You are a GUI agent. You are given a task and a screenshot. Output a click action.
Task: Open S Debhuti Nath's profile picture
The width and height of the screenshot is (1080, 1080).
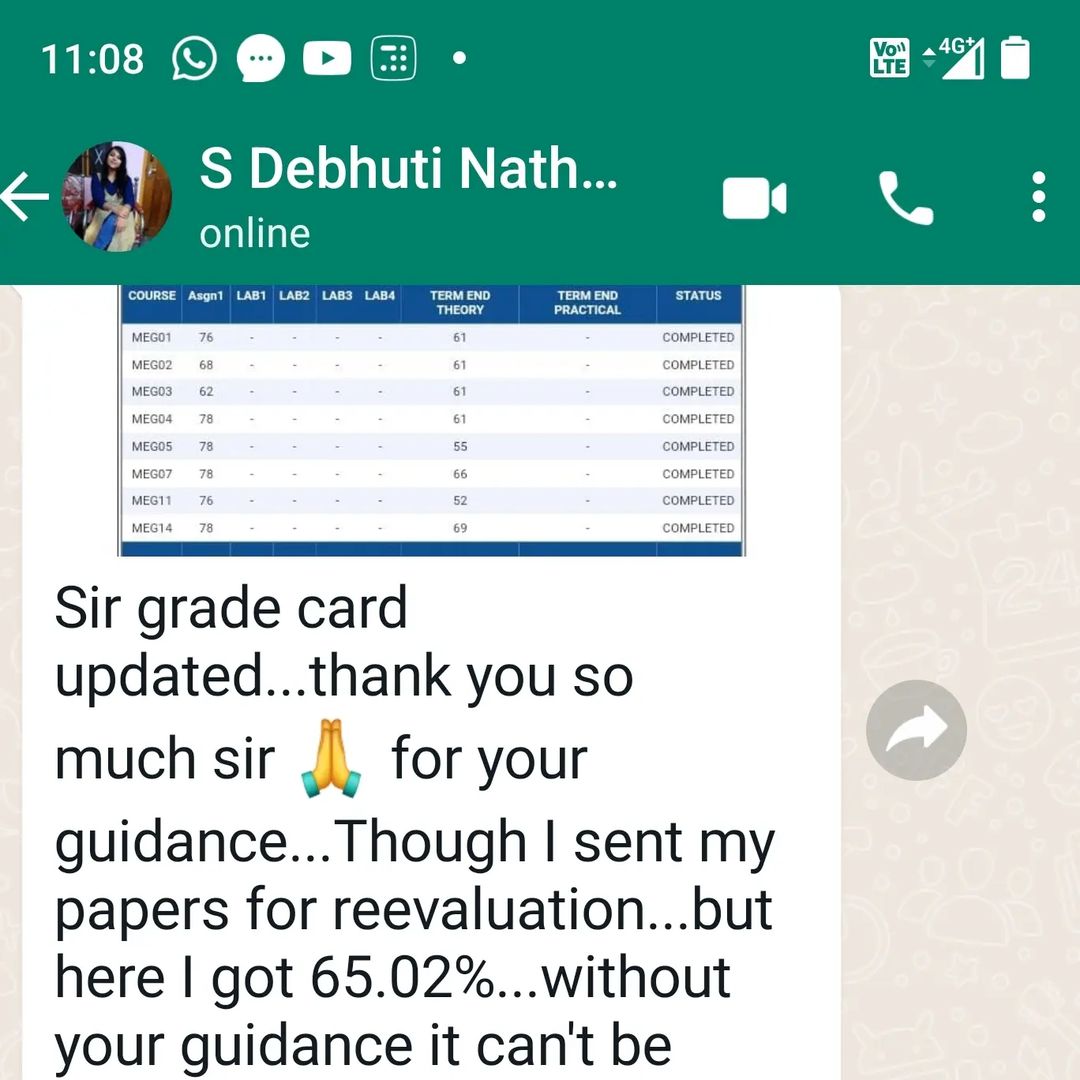click(117, 196)
